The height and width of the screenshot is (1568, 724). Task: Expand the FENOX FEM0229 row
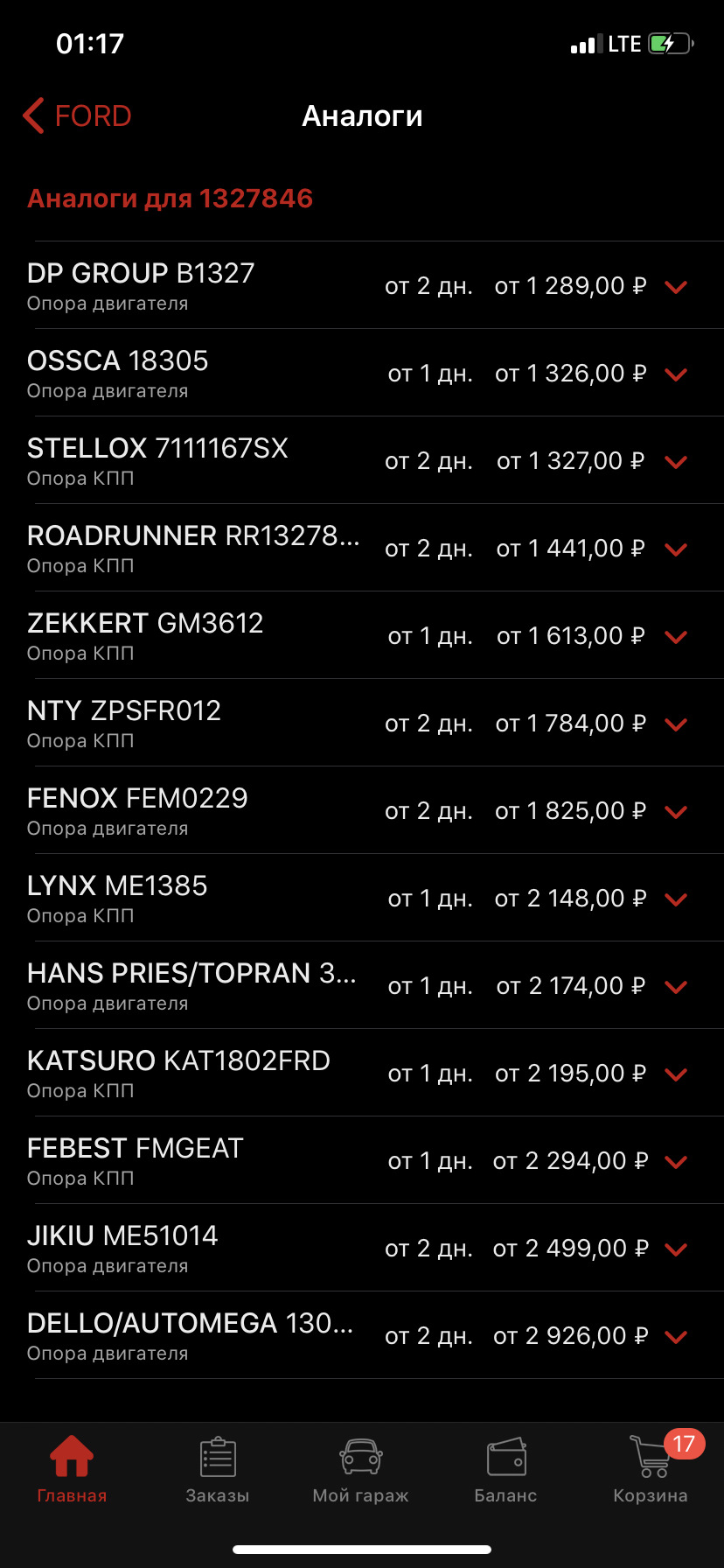pyautogui.click(x=676, y=811)
